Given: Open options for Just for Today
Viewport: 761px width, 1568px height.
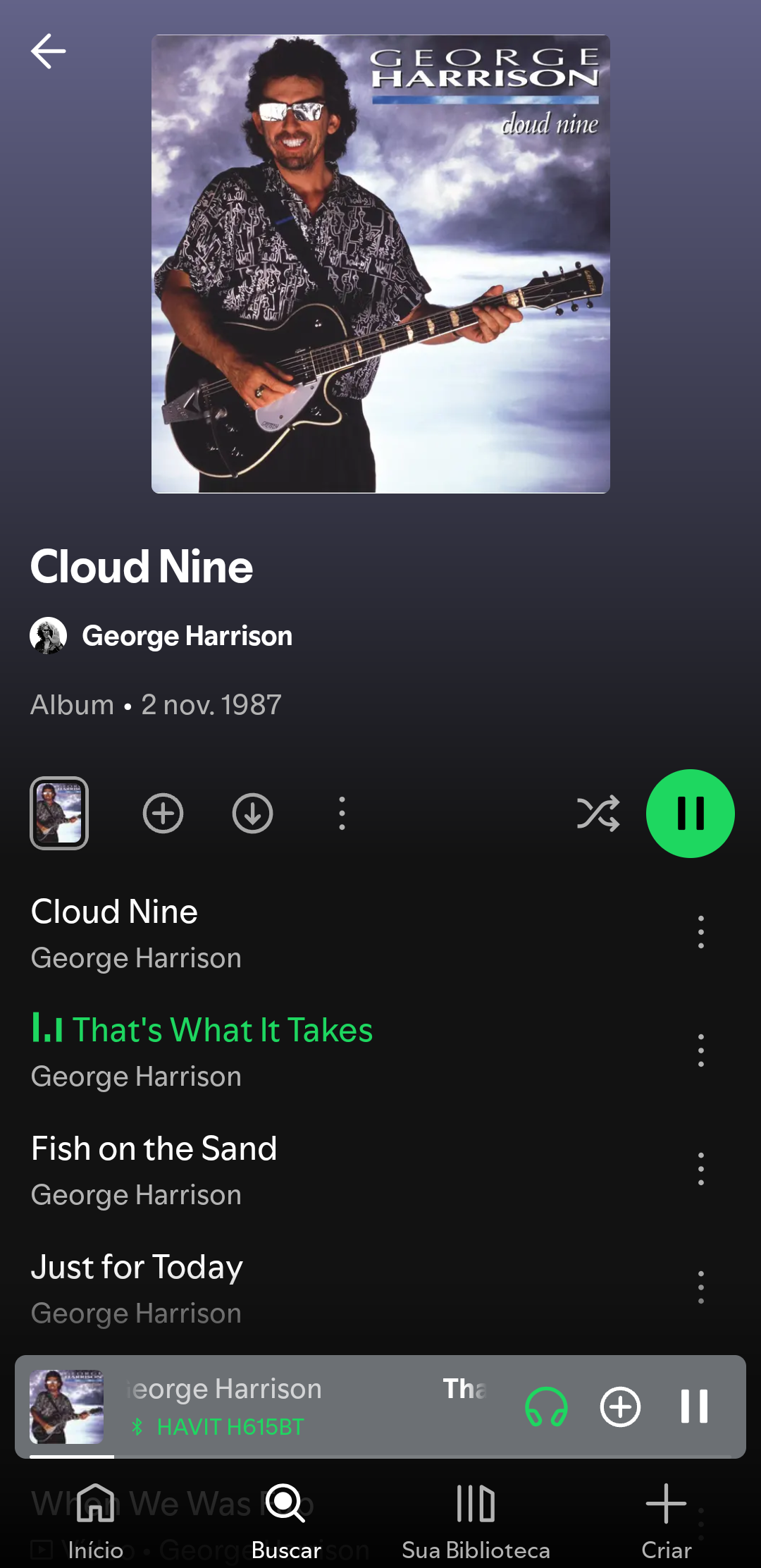Looking at the screenshot, I should tap(700, 1287).
